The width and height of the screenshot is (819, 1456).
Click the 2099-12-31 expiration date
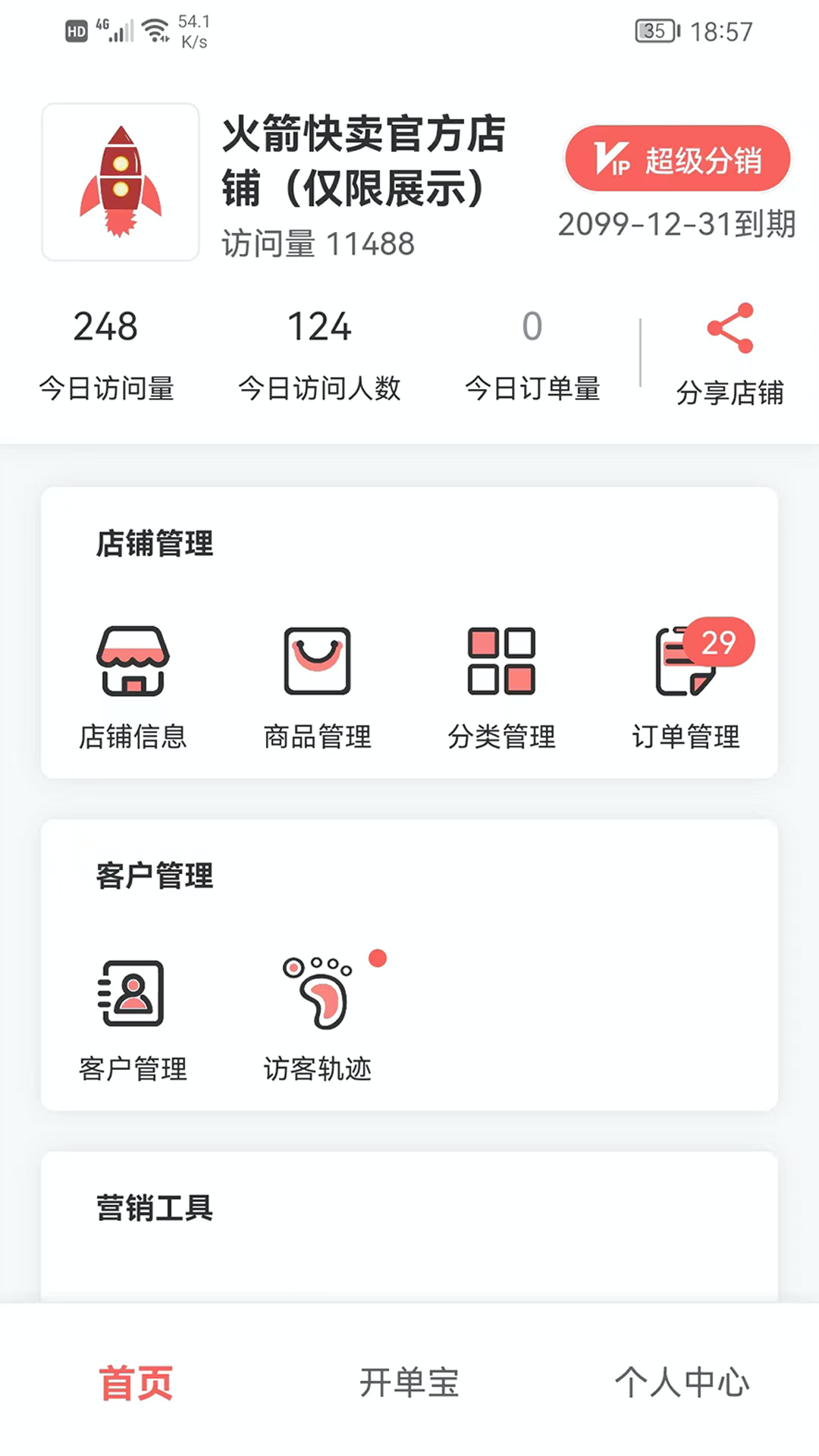676,225
